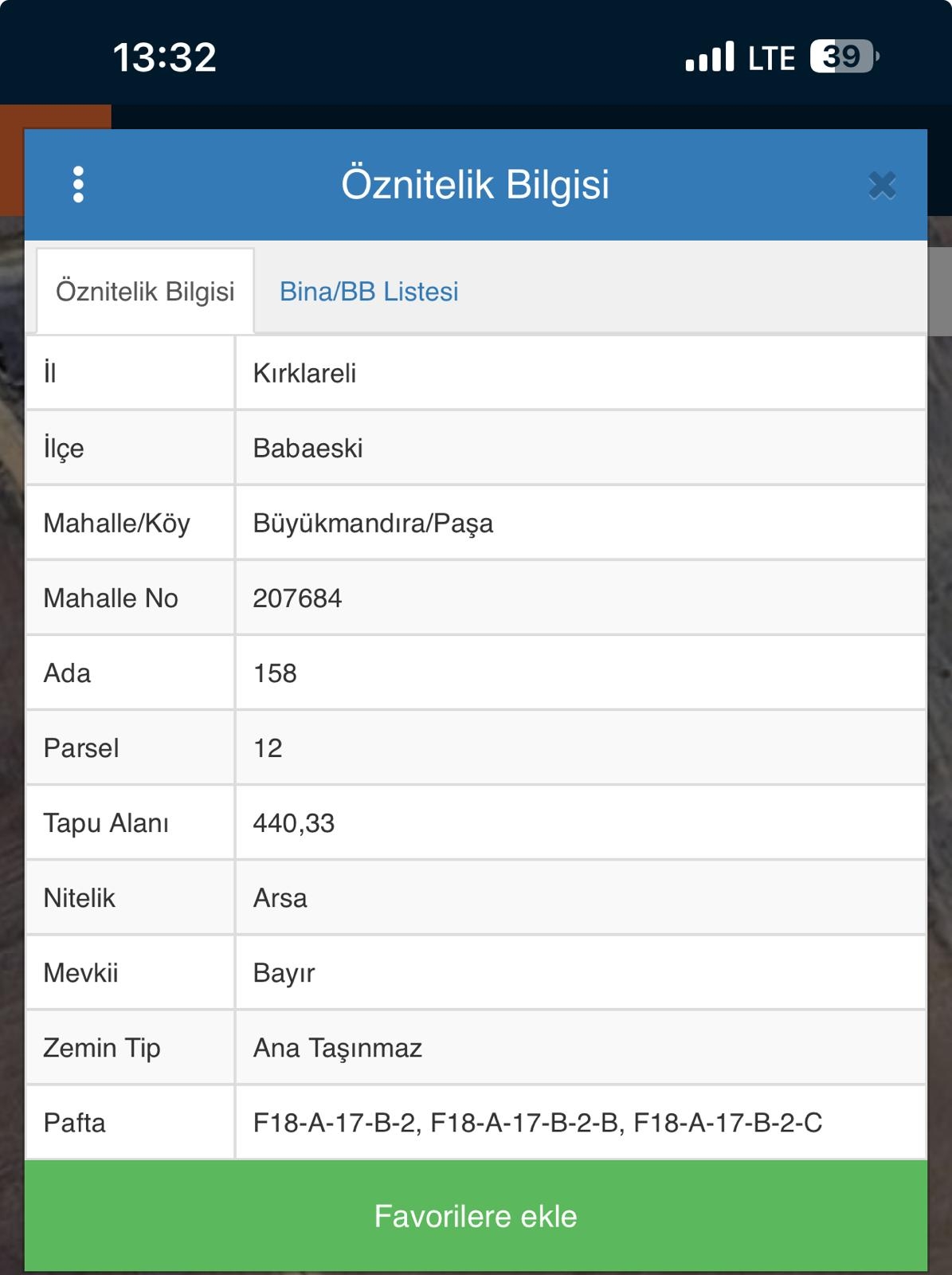Open the three-dot options menu

pos(78,185)
